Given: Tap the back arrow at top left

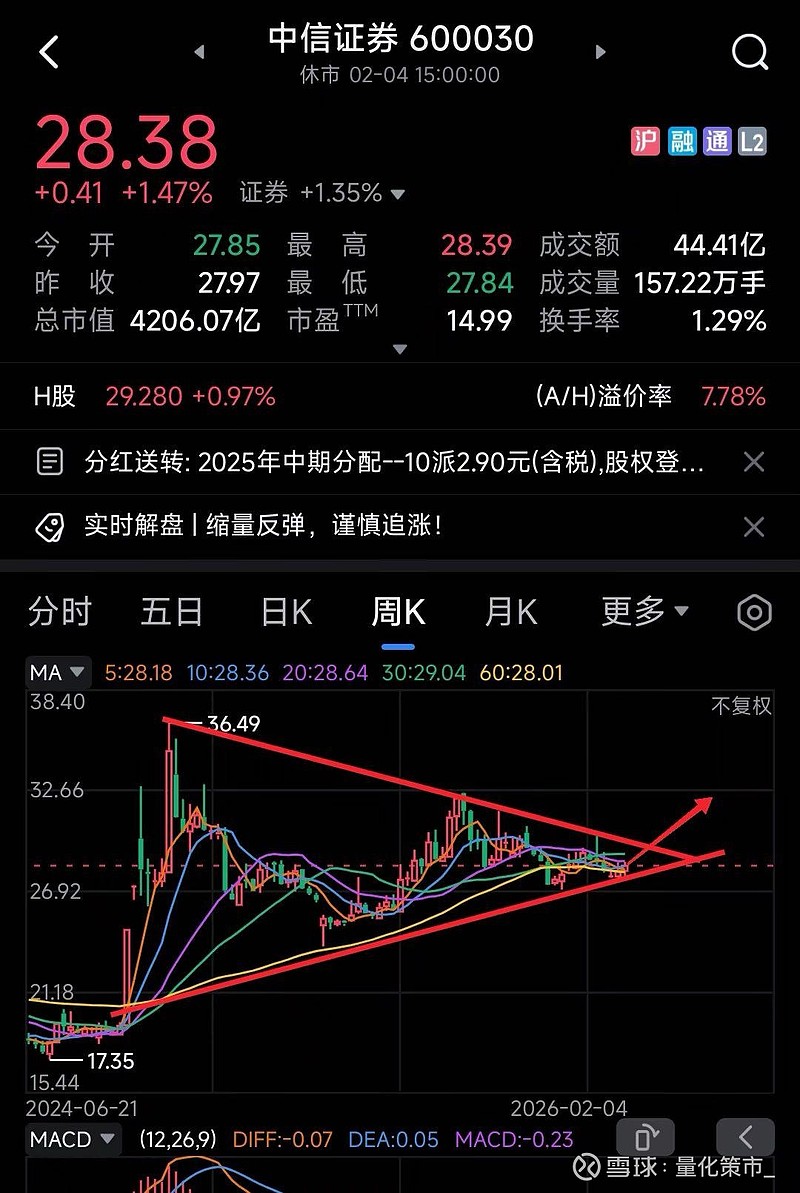Looking at the screenshot, I should 47,51.
